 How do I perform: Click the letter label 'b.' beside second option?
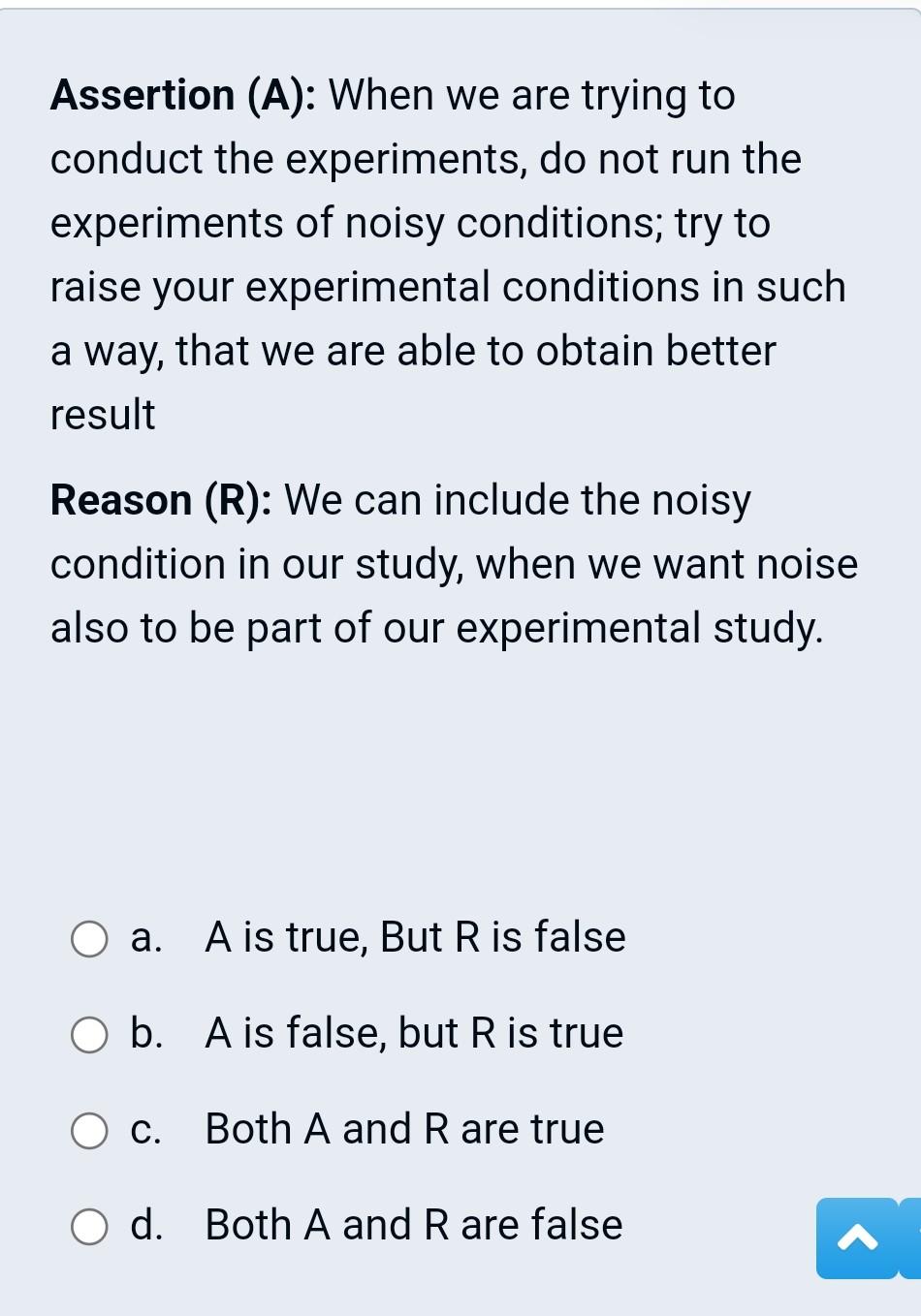click(145, 1033)
